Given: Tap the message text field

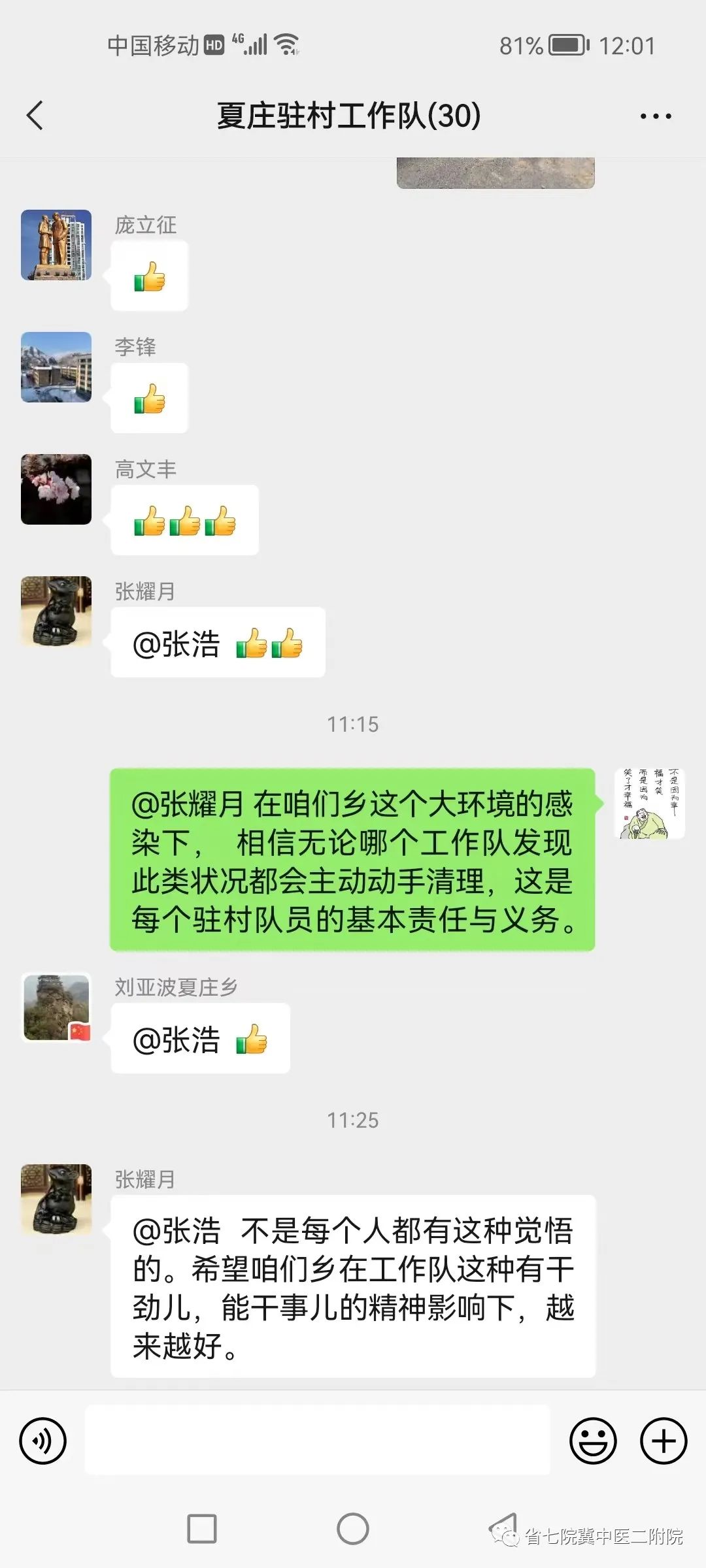Looking at the screenshot, I should [318, 1440].
